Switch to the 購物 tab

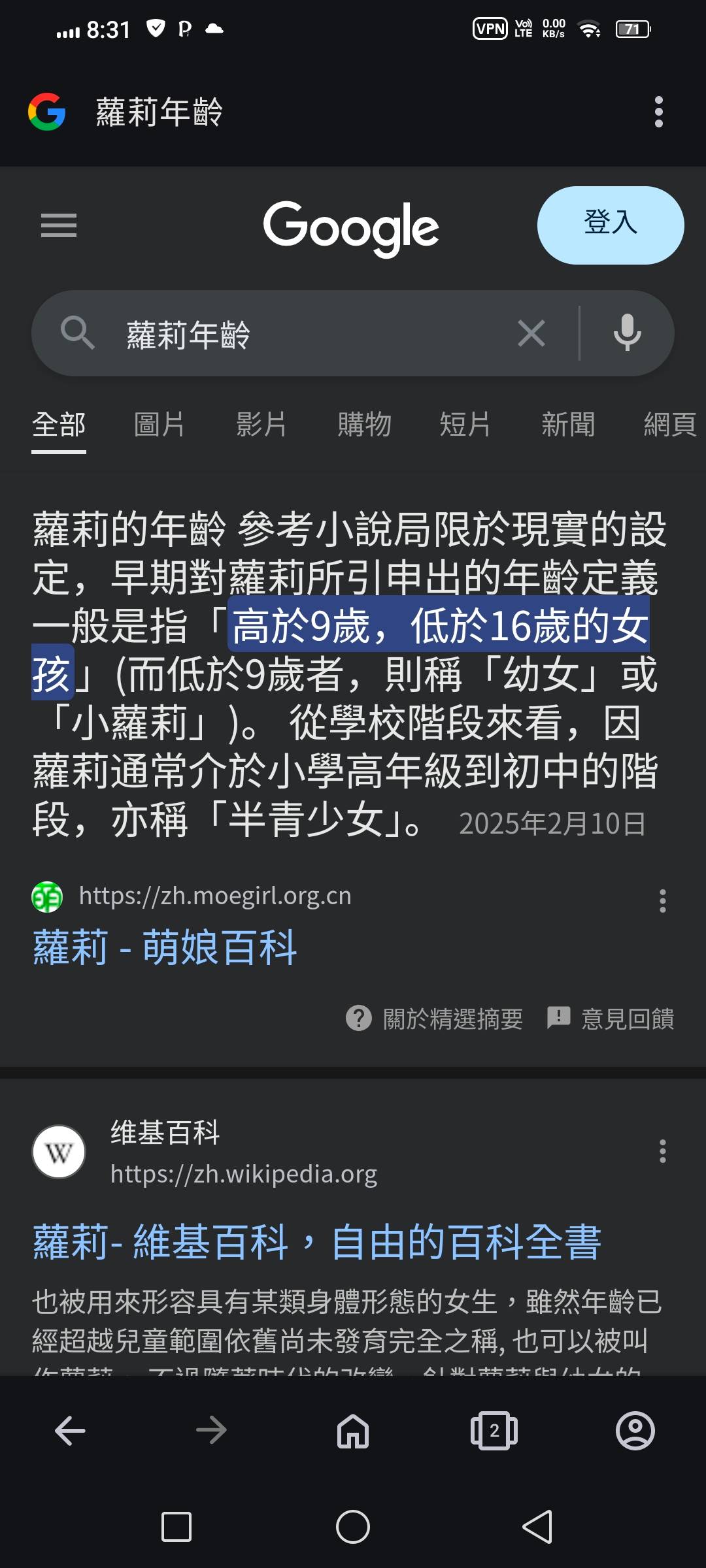coord(364,425)
